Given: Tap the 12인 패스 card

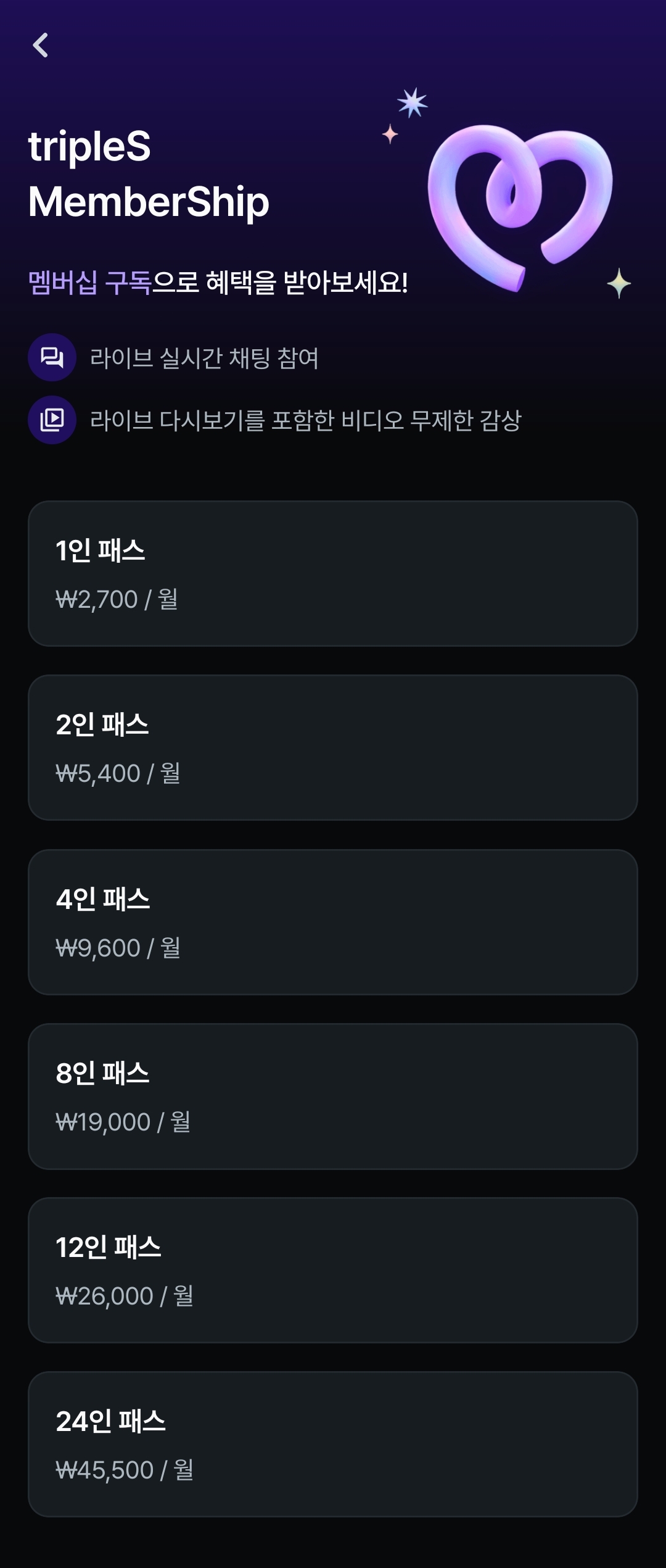Looking at the screenshot, I should [333, 1270].
